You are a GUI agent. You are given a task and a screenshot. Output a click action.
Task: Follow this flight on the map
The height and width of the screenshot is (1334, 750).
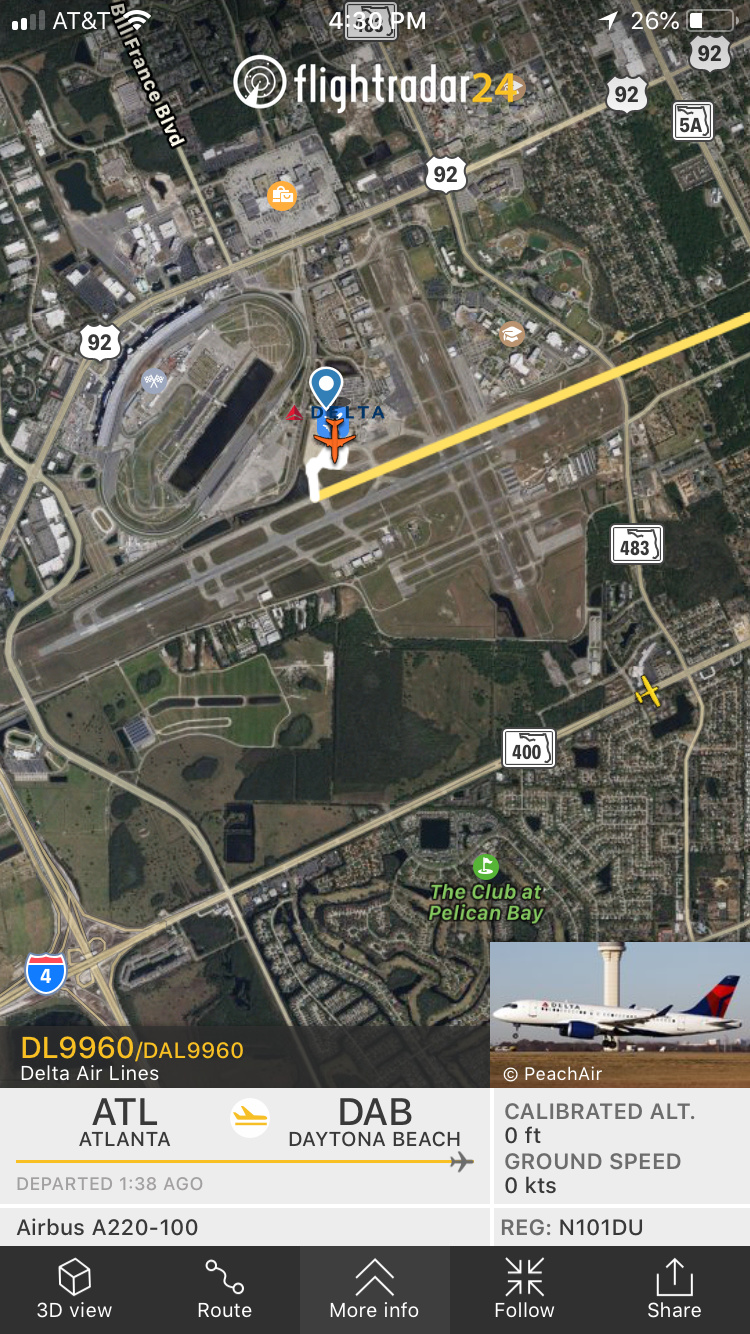point(524,1289)
